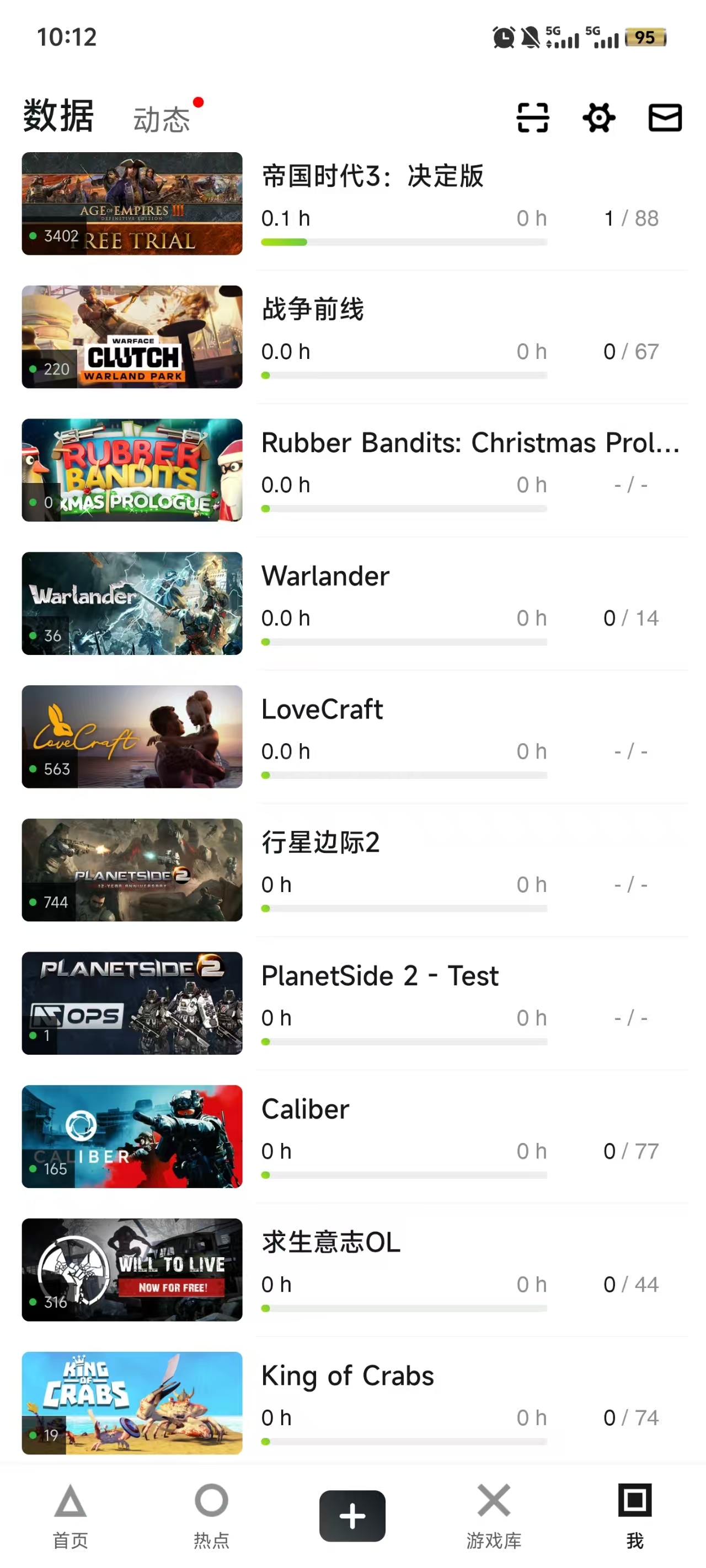Image resolution: width=706 pixels, height=1568 pixels.
Task: Open the Warlander game row
Action: [325, 577]
